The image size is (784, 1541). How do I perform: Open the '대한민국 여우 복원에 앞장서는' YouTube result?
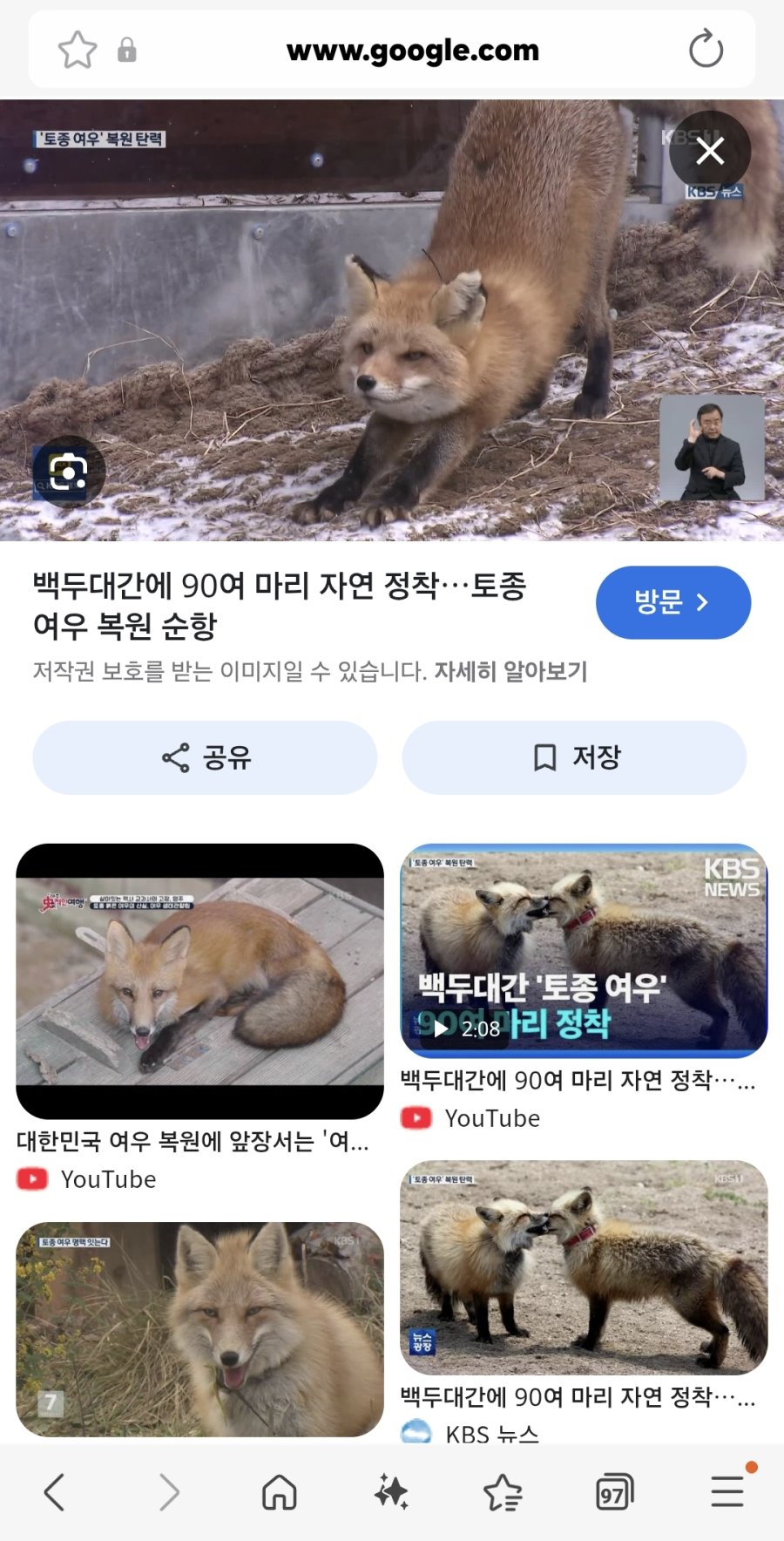coord(199,981)
